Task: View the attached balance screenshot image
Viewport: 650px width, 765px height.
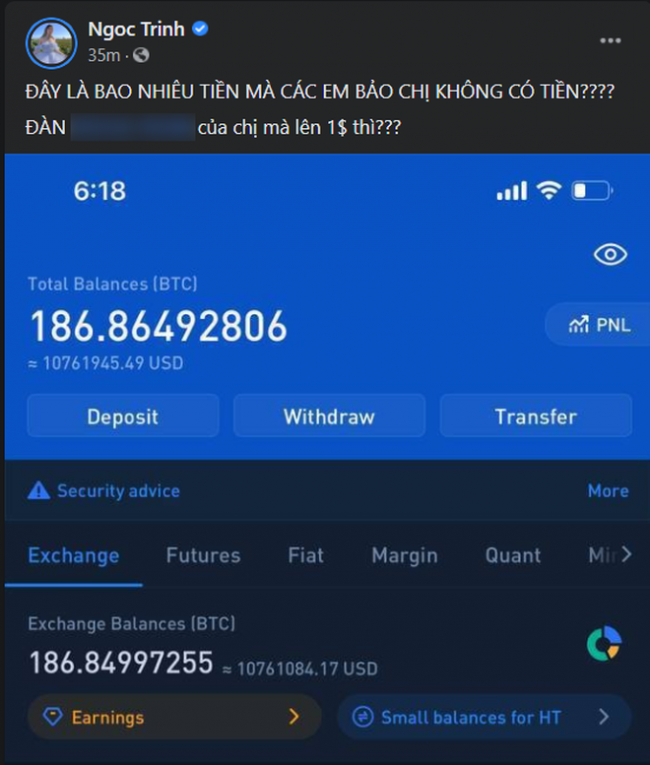Action: [x=325, y=450]
